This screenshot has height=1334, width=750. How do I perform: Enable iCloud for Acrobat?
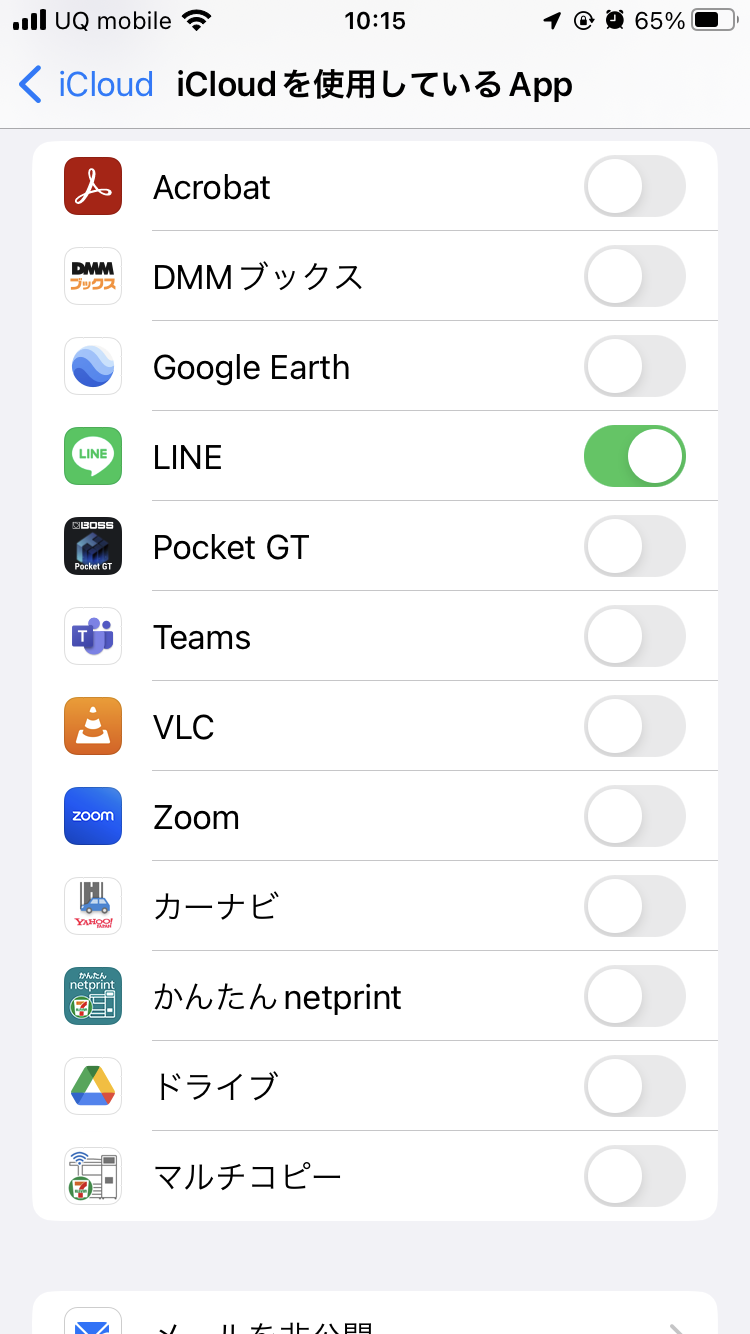coord(634,186)
